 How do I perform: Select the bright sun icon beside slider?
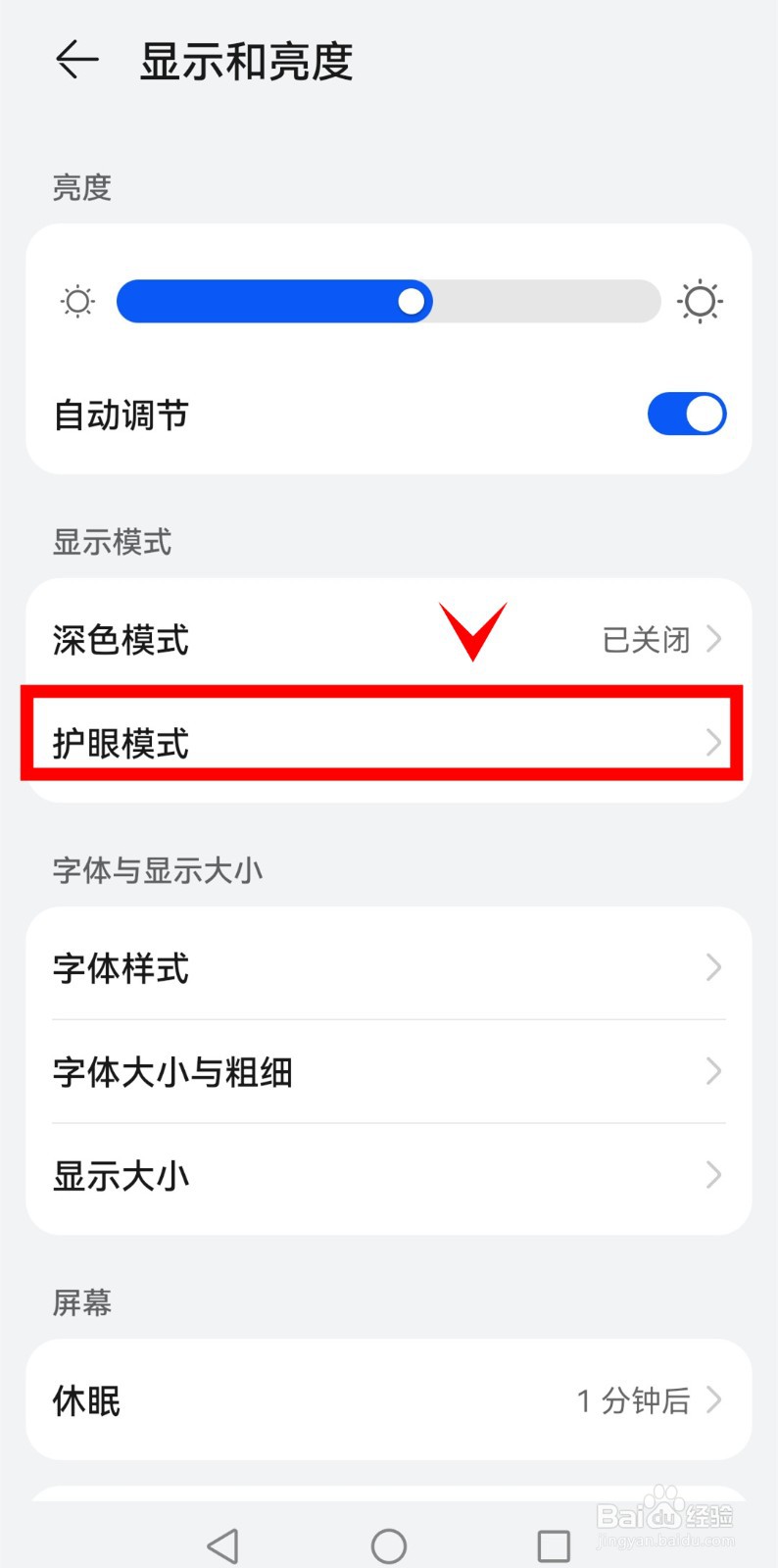click(x=701, y=301)
